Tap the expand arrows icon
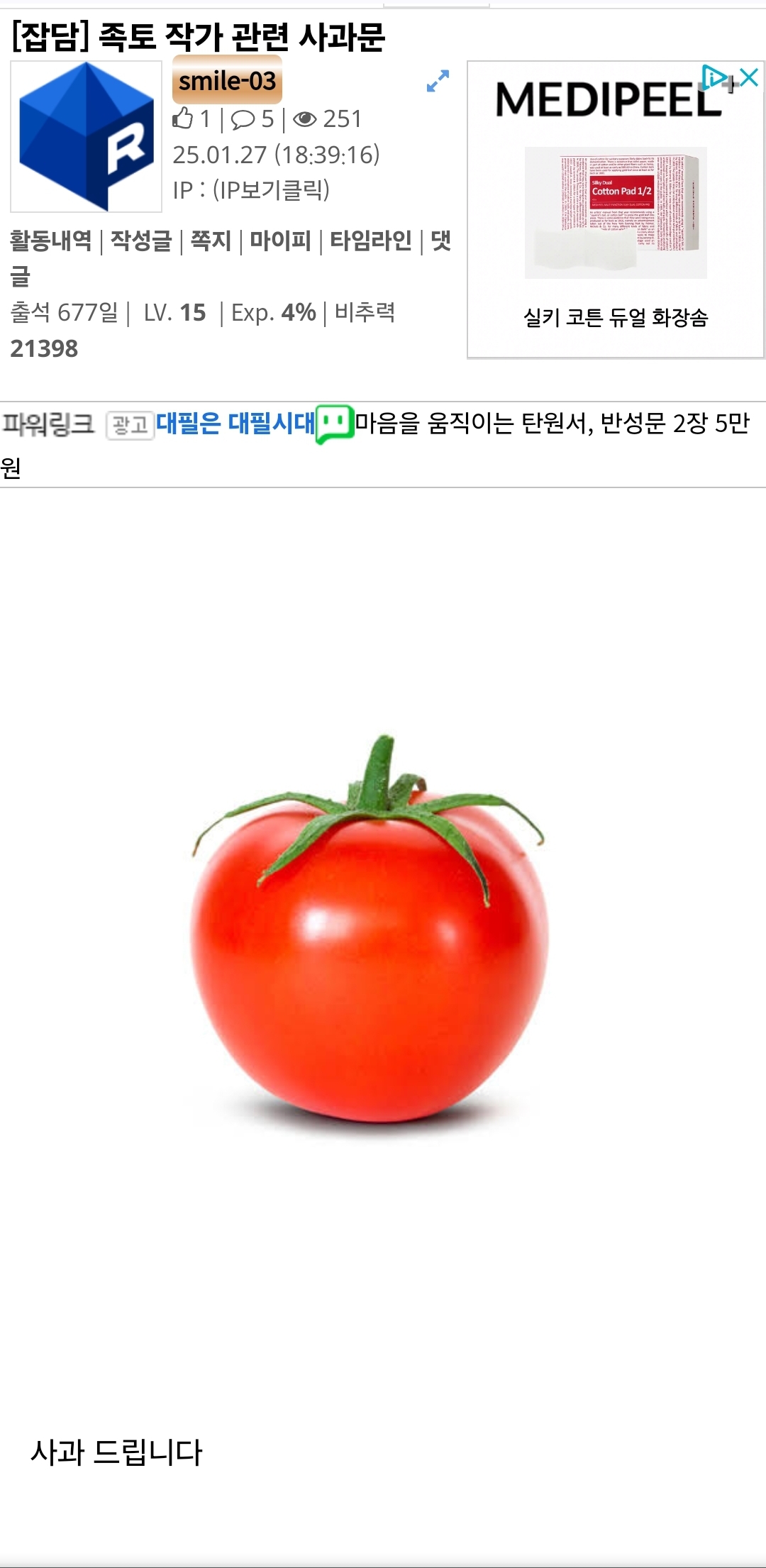The height and width of the screenshot is (1568, 766). [438, 81]
